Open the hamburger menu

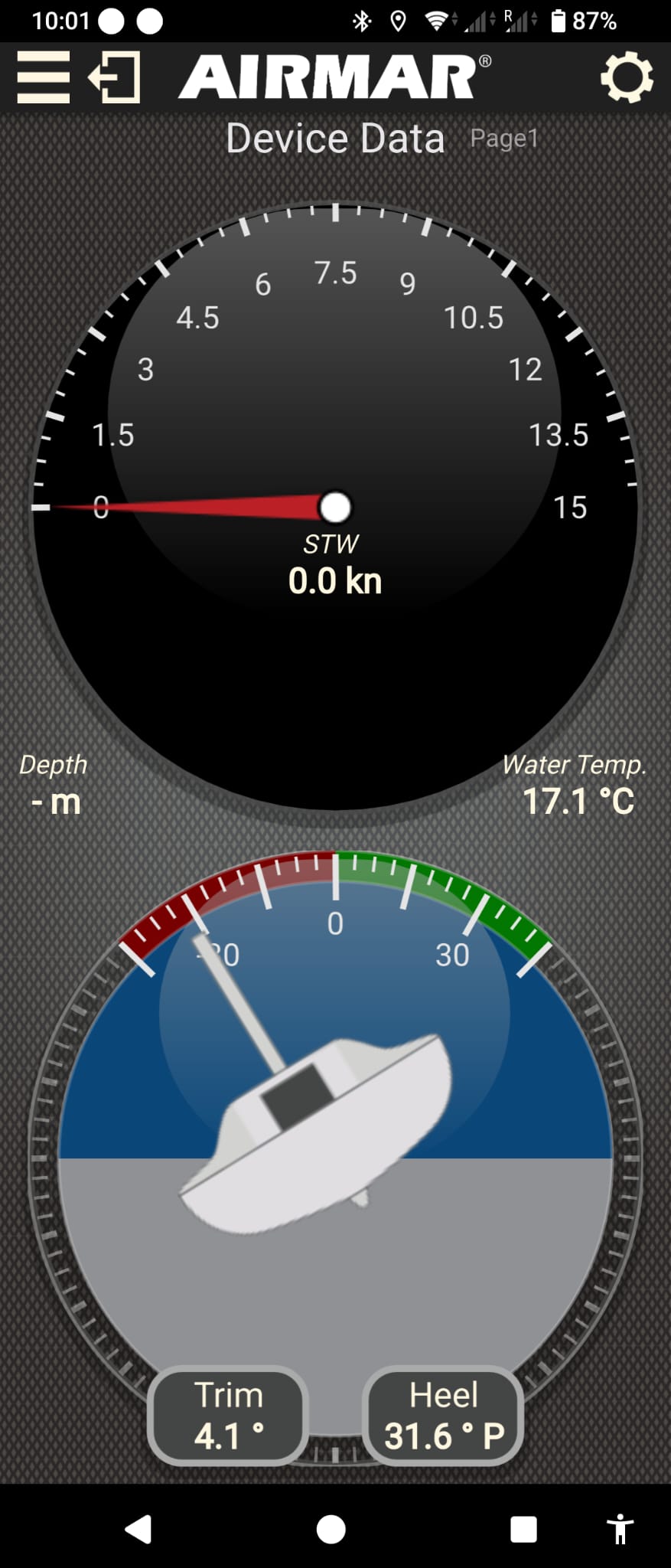click(44, 77)
